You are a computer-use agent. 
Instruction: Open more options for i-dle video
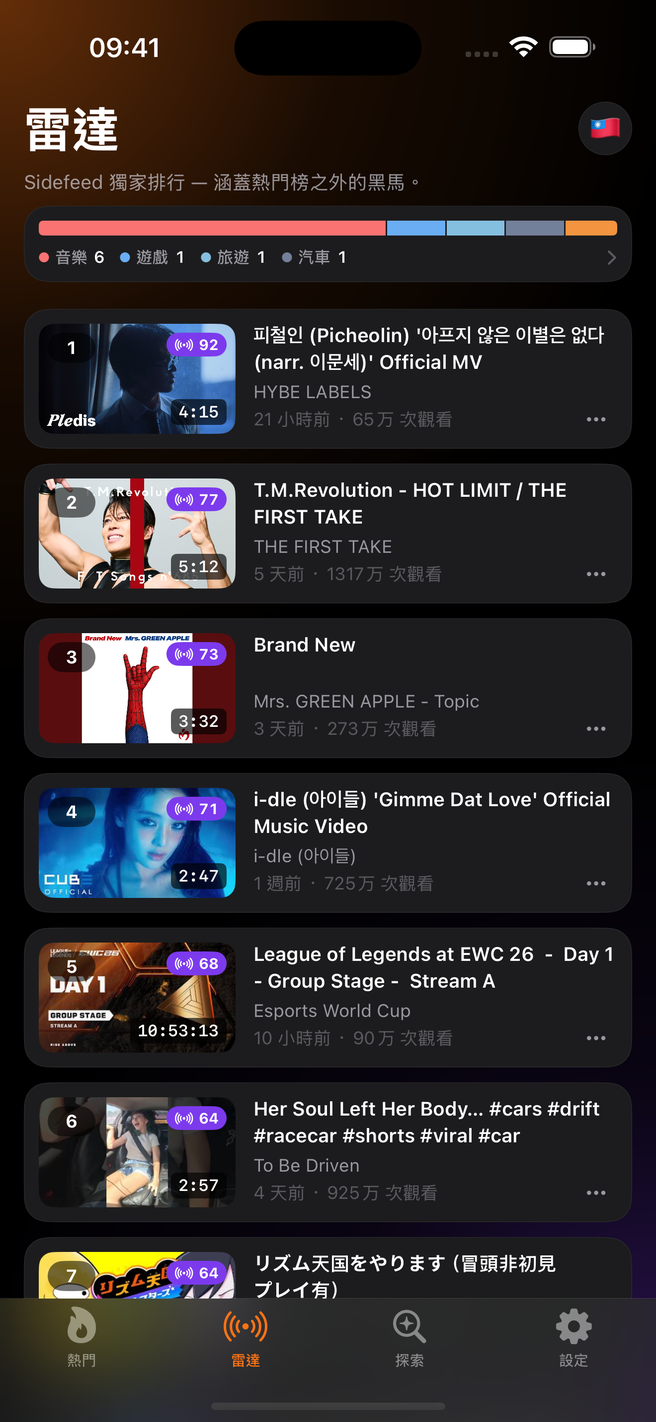[x=596, y=884]
